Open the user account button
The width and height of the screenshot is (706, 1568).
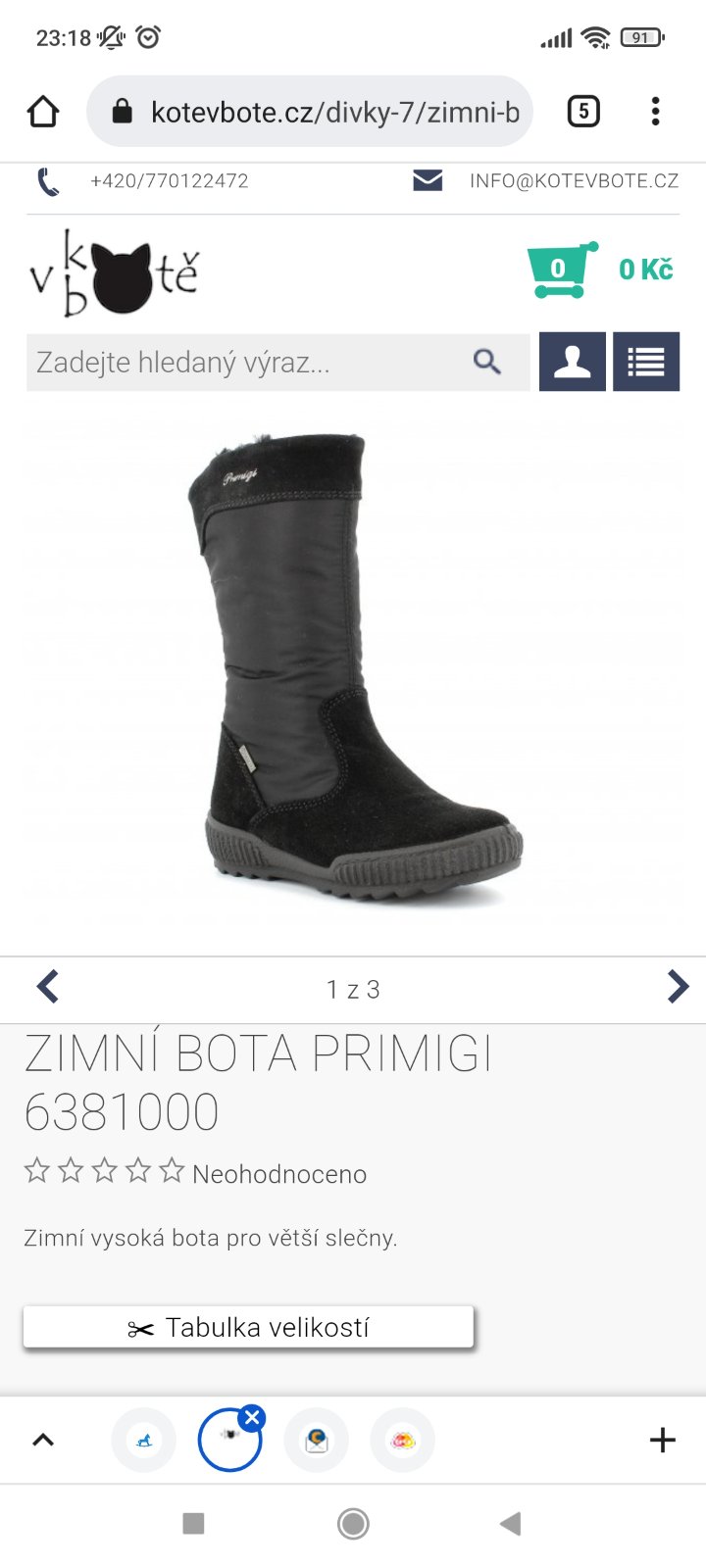[573, 363]
